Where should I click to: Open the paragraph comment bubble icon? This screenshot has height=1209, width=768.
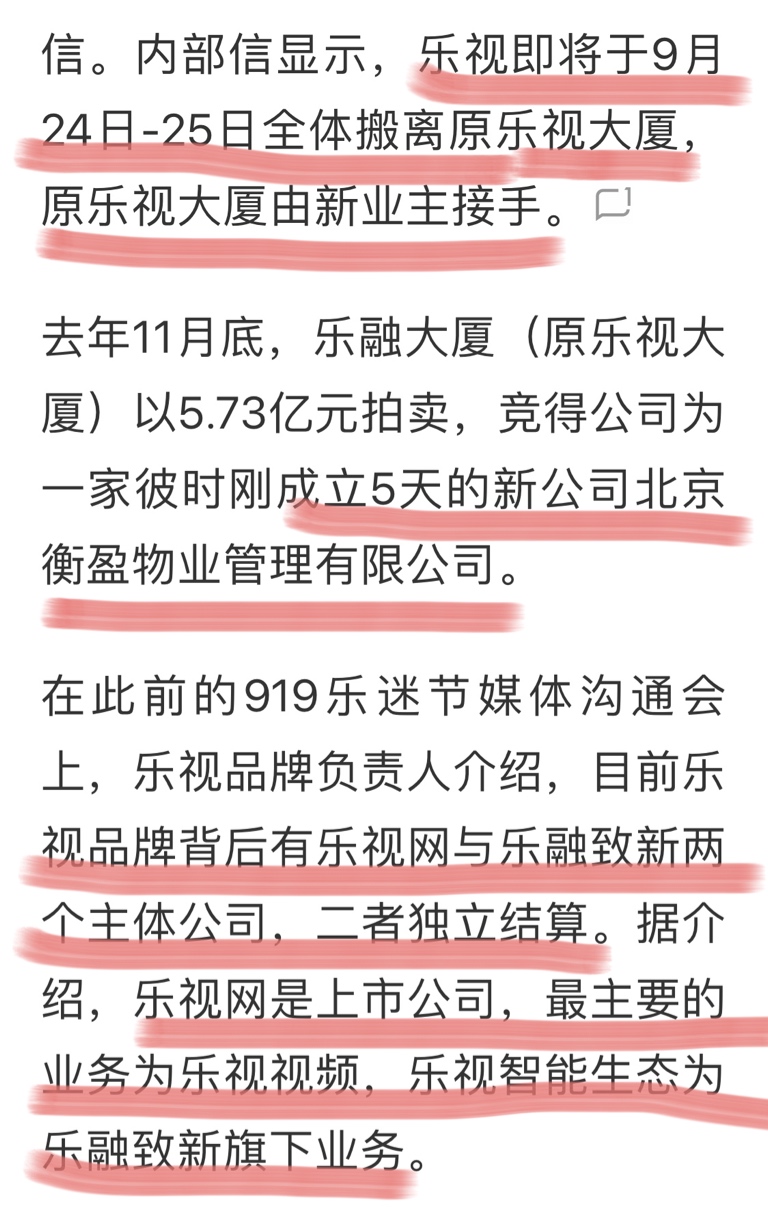pos(612,205)
